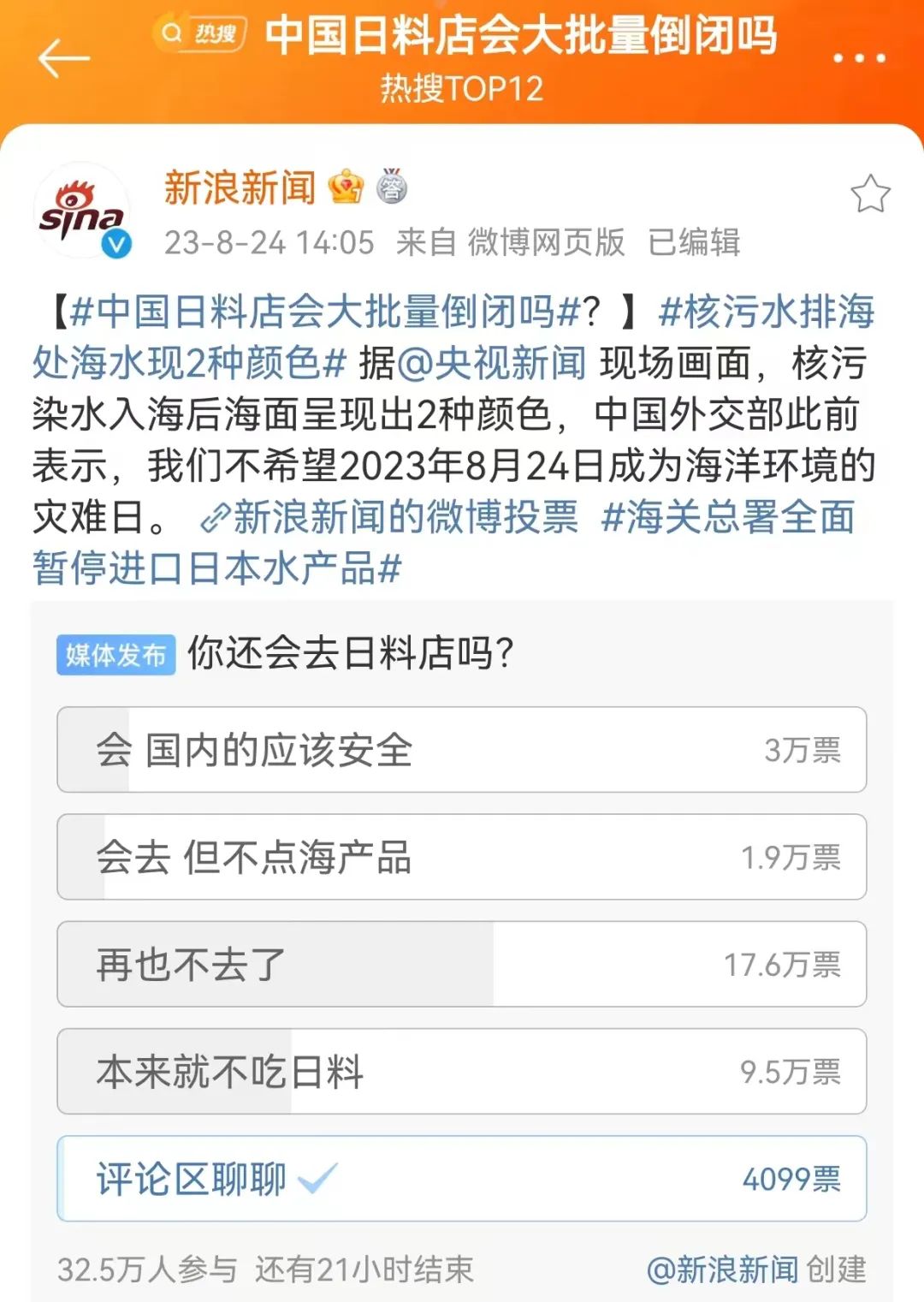Open the hashtag #中国日料店会大批量倒闭吗#
The image size is (924, 1302).
(x=325, y=312)
